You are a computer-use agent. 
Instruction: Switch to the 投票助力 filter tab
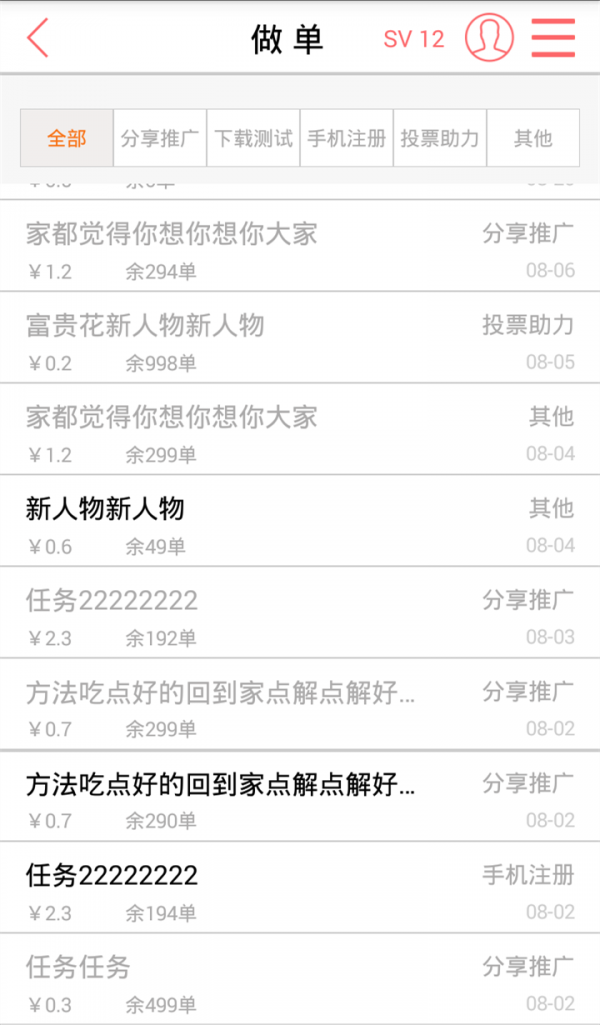(440, 138)
